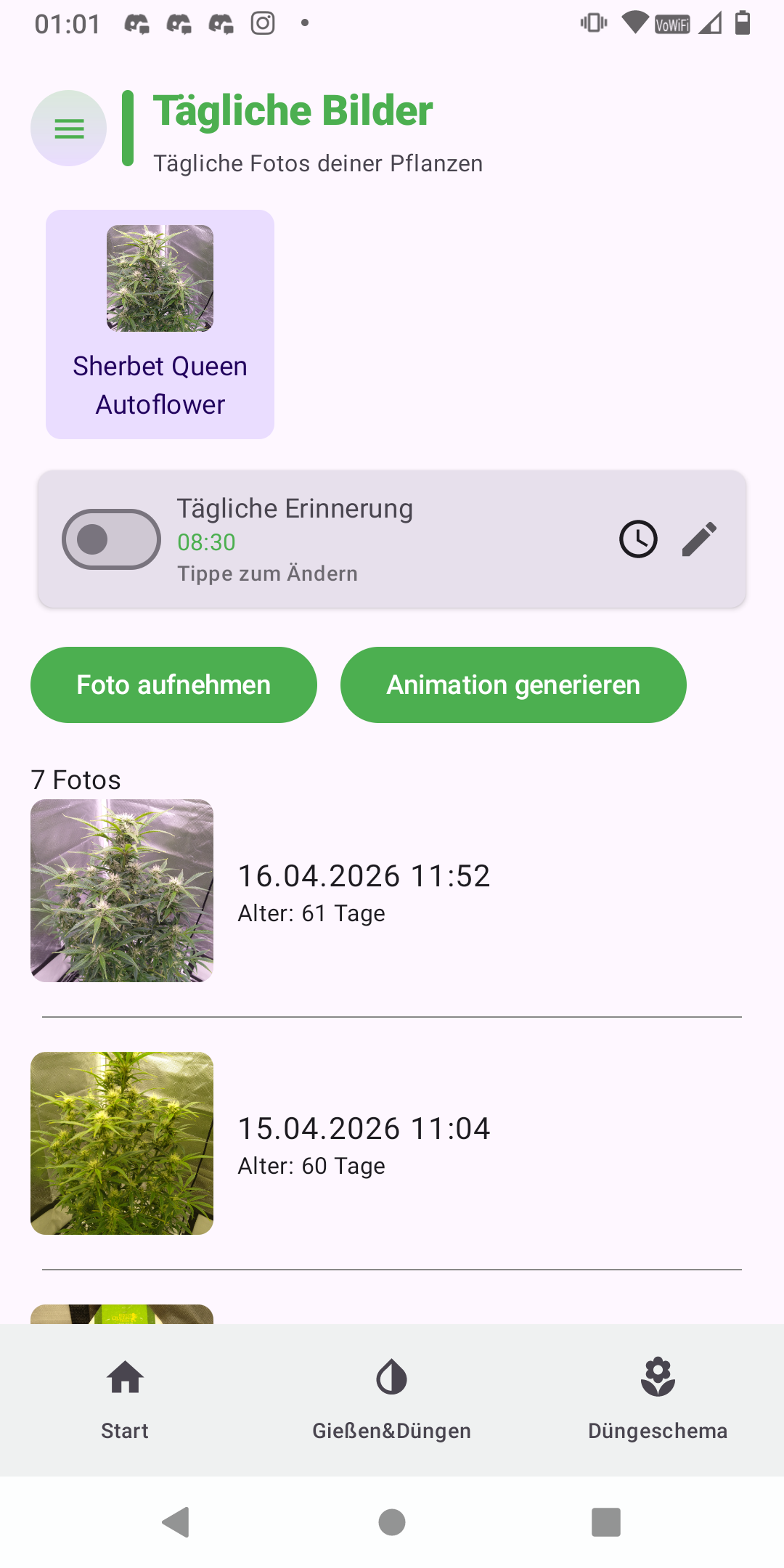Select the Düngeschema tab
Screen dimensions: 784x1568
tap(657, 1401)
